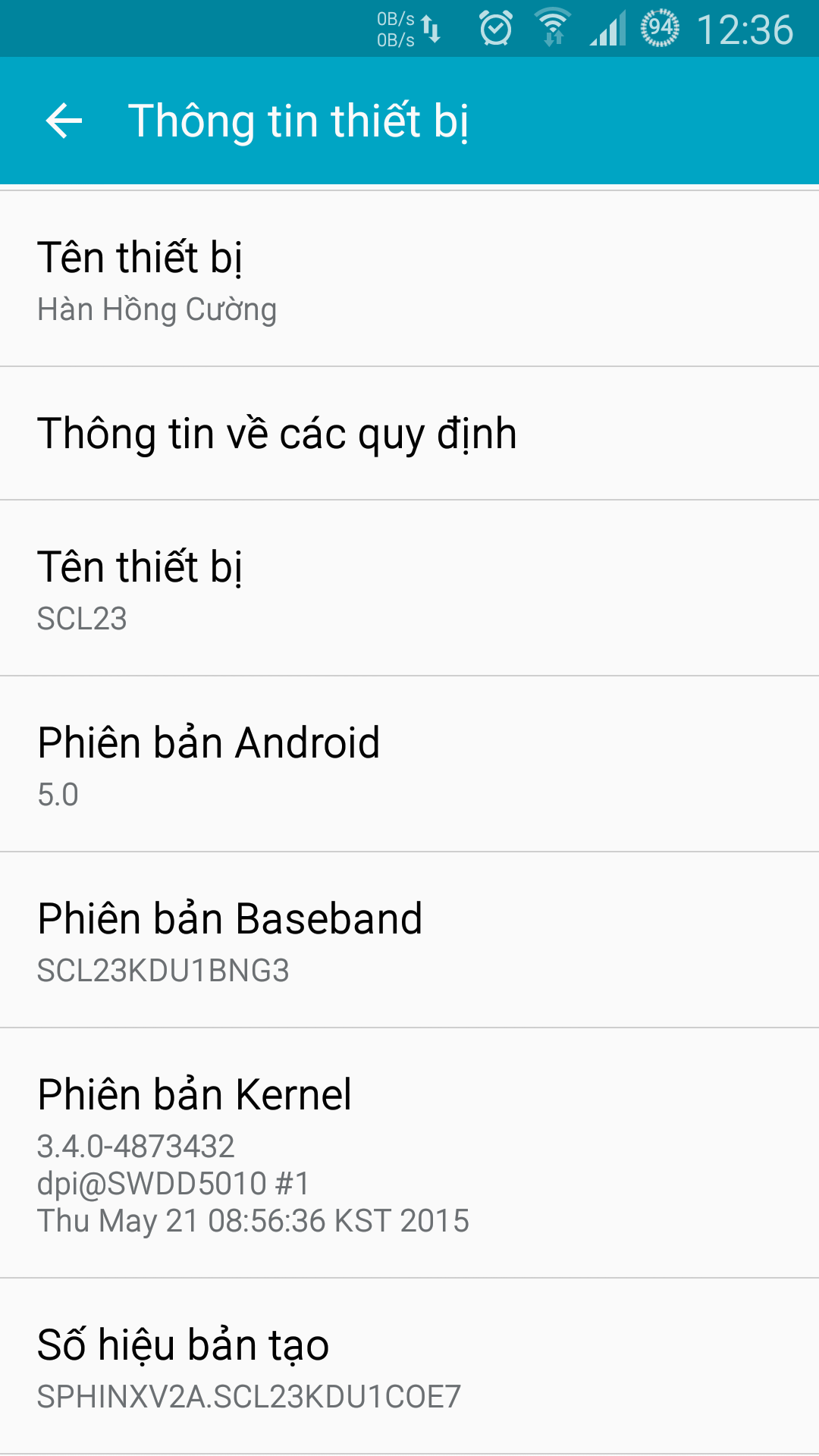Screen dimensions: 819x1456
Task: Tap the Phiên bản Kernel row
Action: pyautogui.click(x=409, y=1153)
